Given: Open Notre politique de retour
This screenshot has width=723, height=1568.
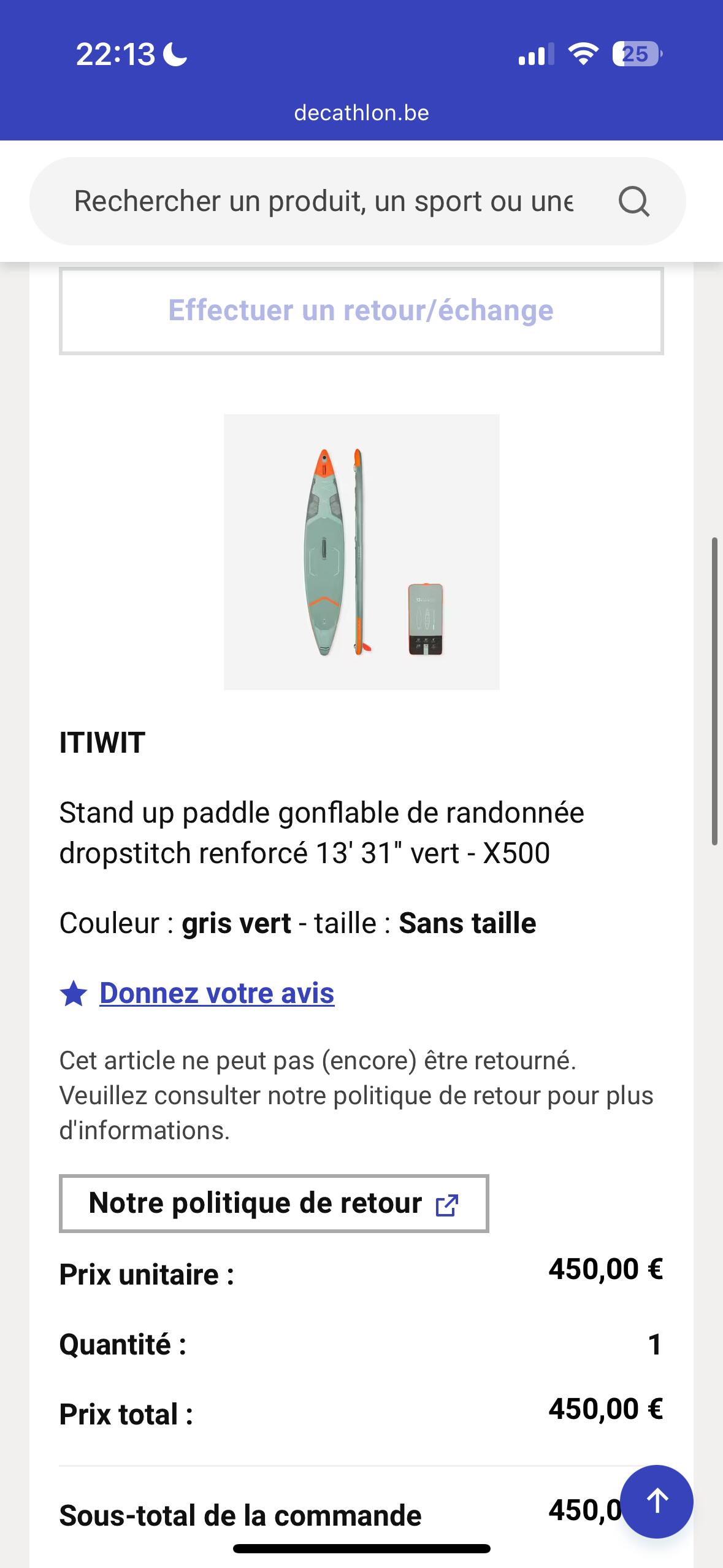Looking at the screenshot, I should 274,1203.
